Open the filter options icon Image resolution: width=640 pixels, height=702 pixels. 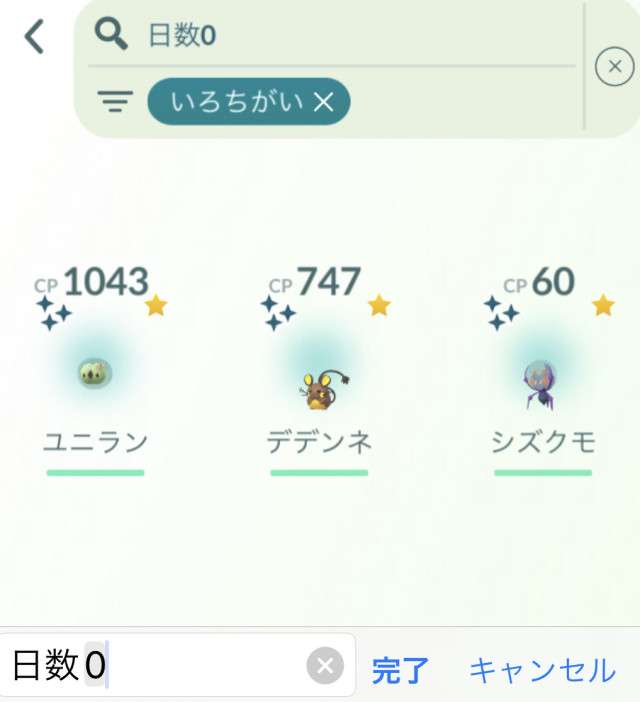(115, 101)
